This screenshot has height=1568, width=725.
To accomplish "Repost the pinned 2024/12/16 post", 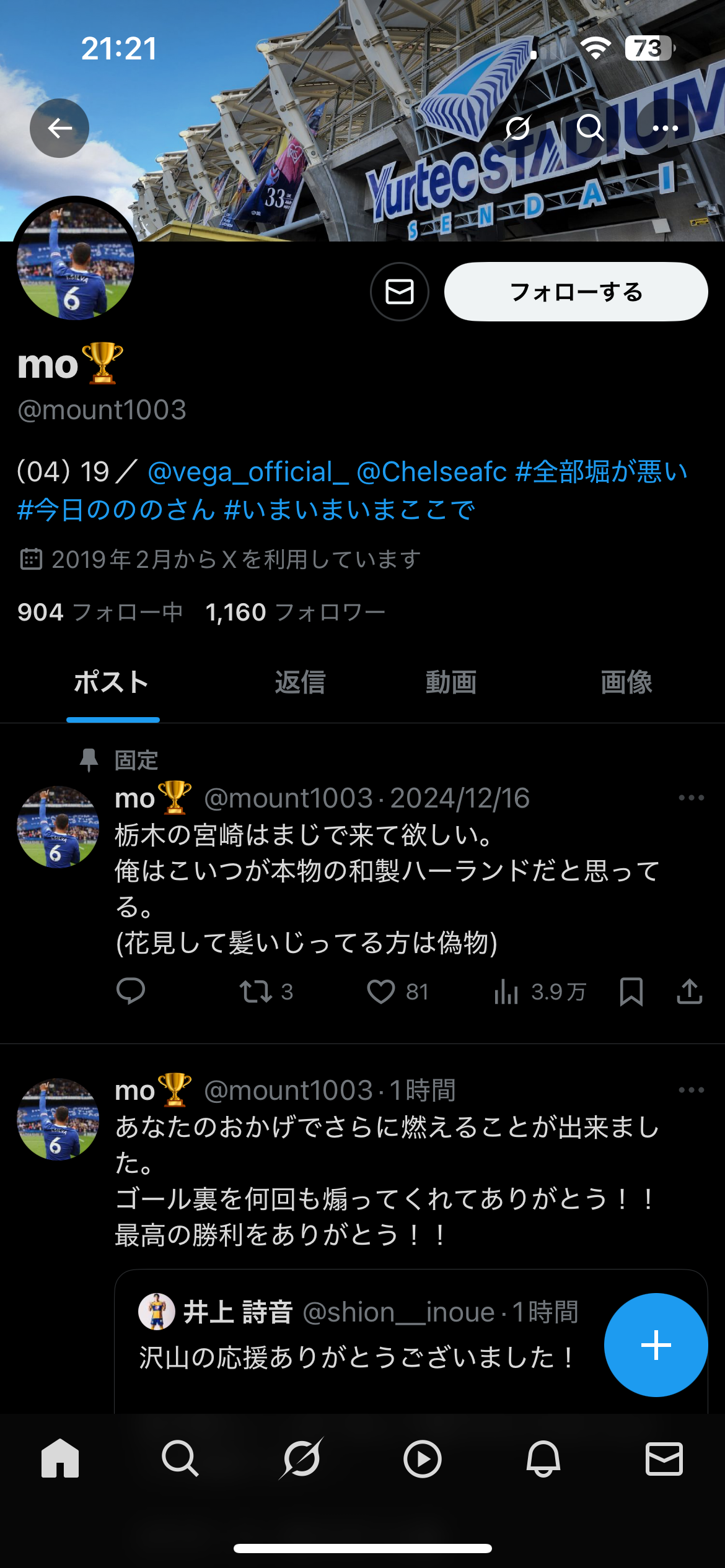I will coord(266,991).
